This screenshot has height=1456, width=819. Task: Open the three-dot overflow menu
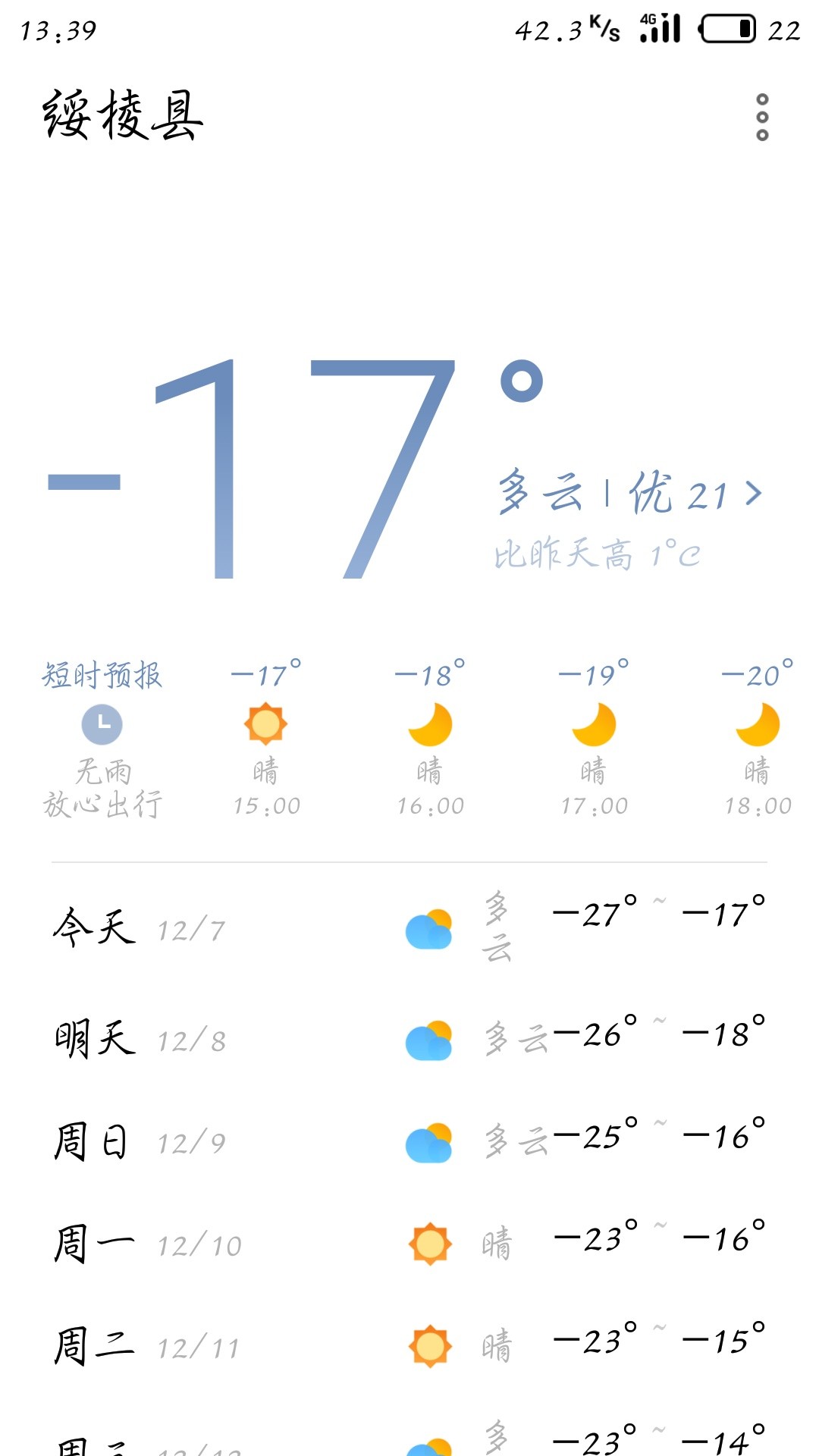tap(762, 118)
